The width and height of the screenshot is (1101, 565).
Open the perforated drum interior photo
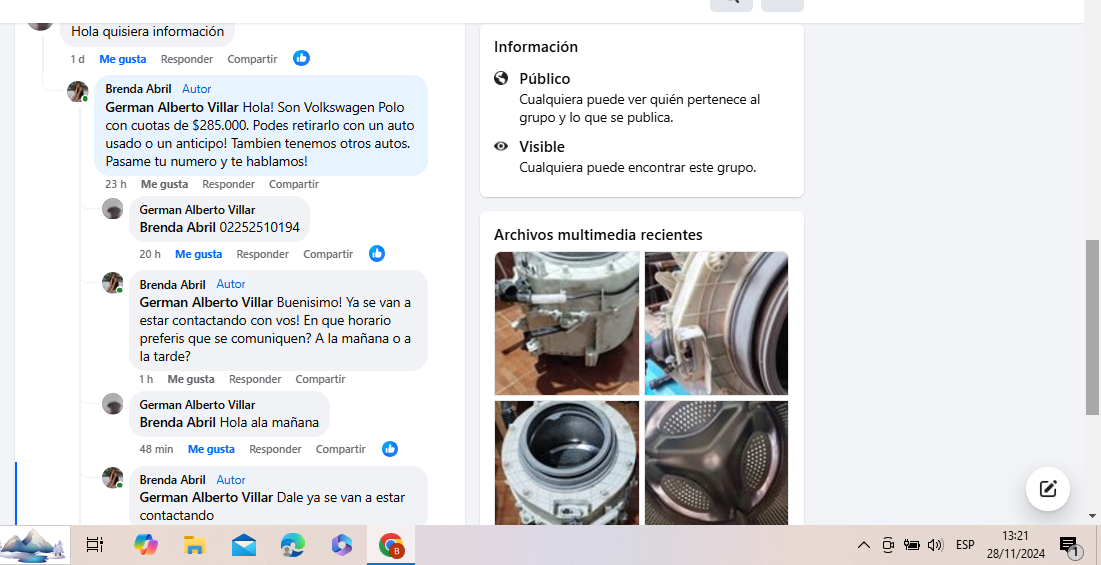pos(716,462)
